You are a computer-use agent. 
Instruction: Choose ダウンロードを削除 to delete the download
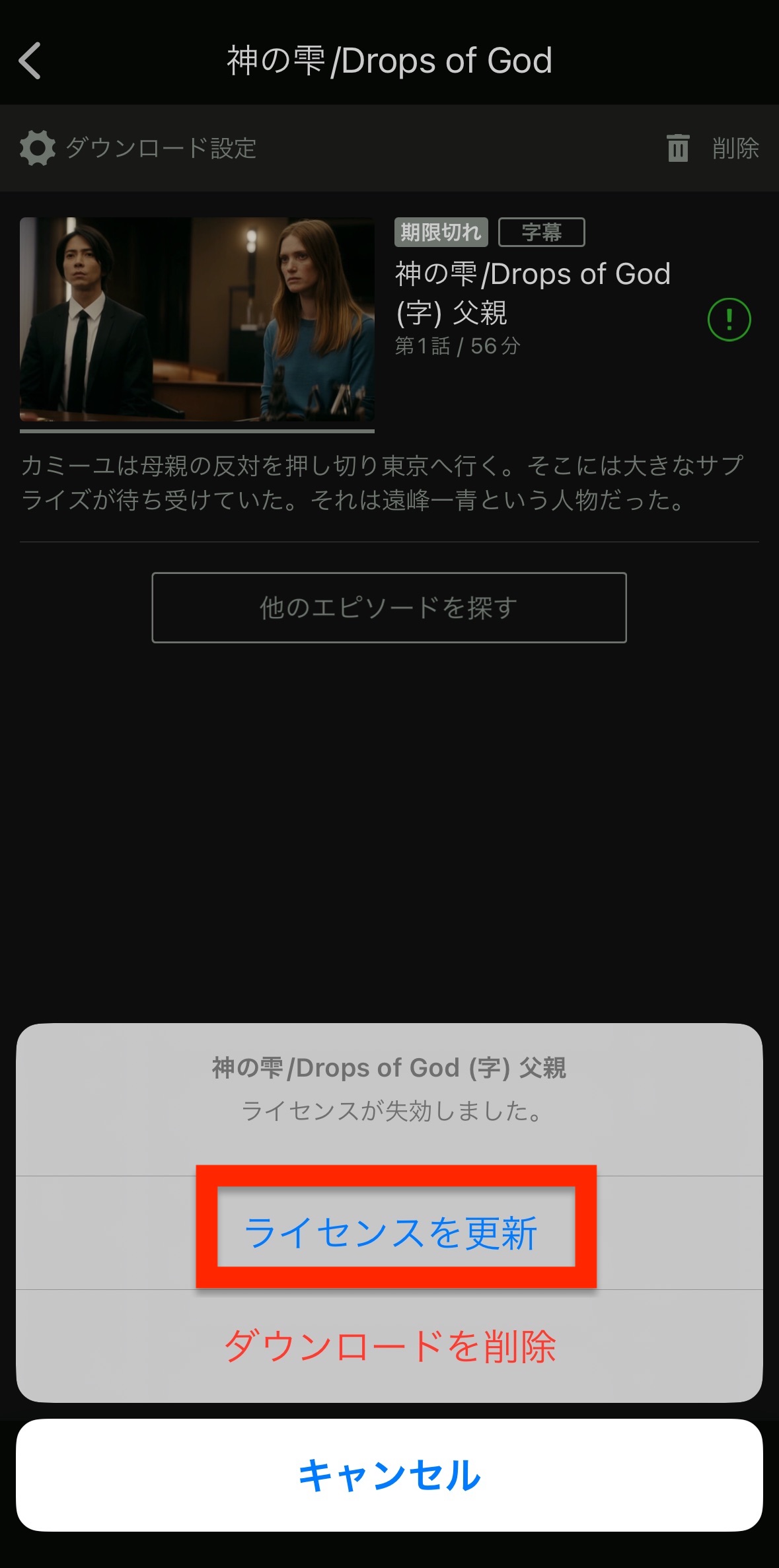390,1346
